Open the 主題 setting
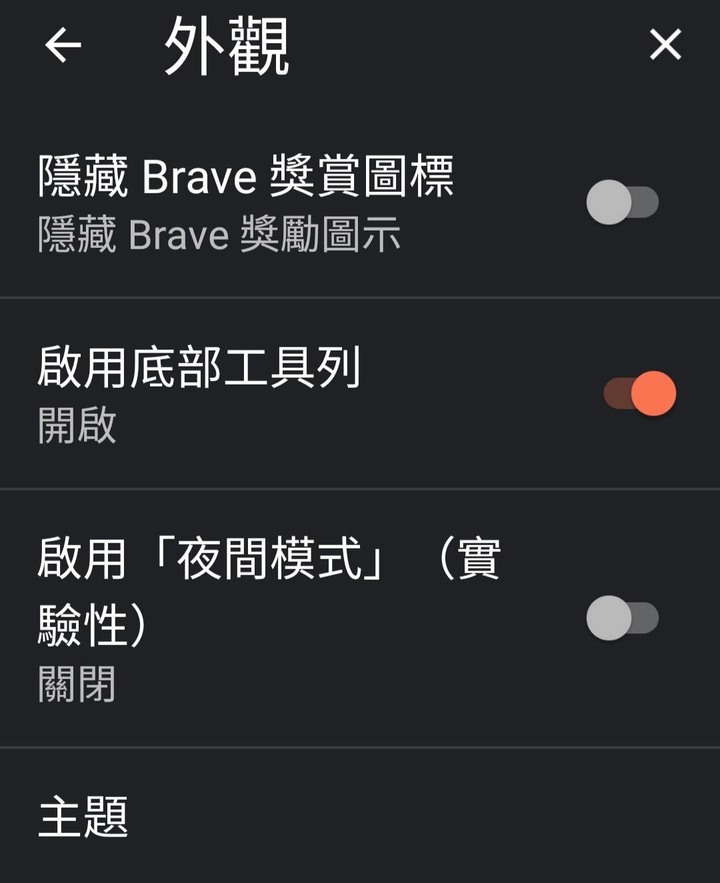Screen dimensions: 720x883 84,817
